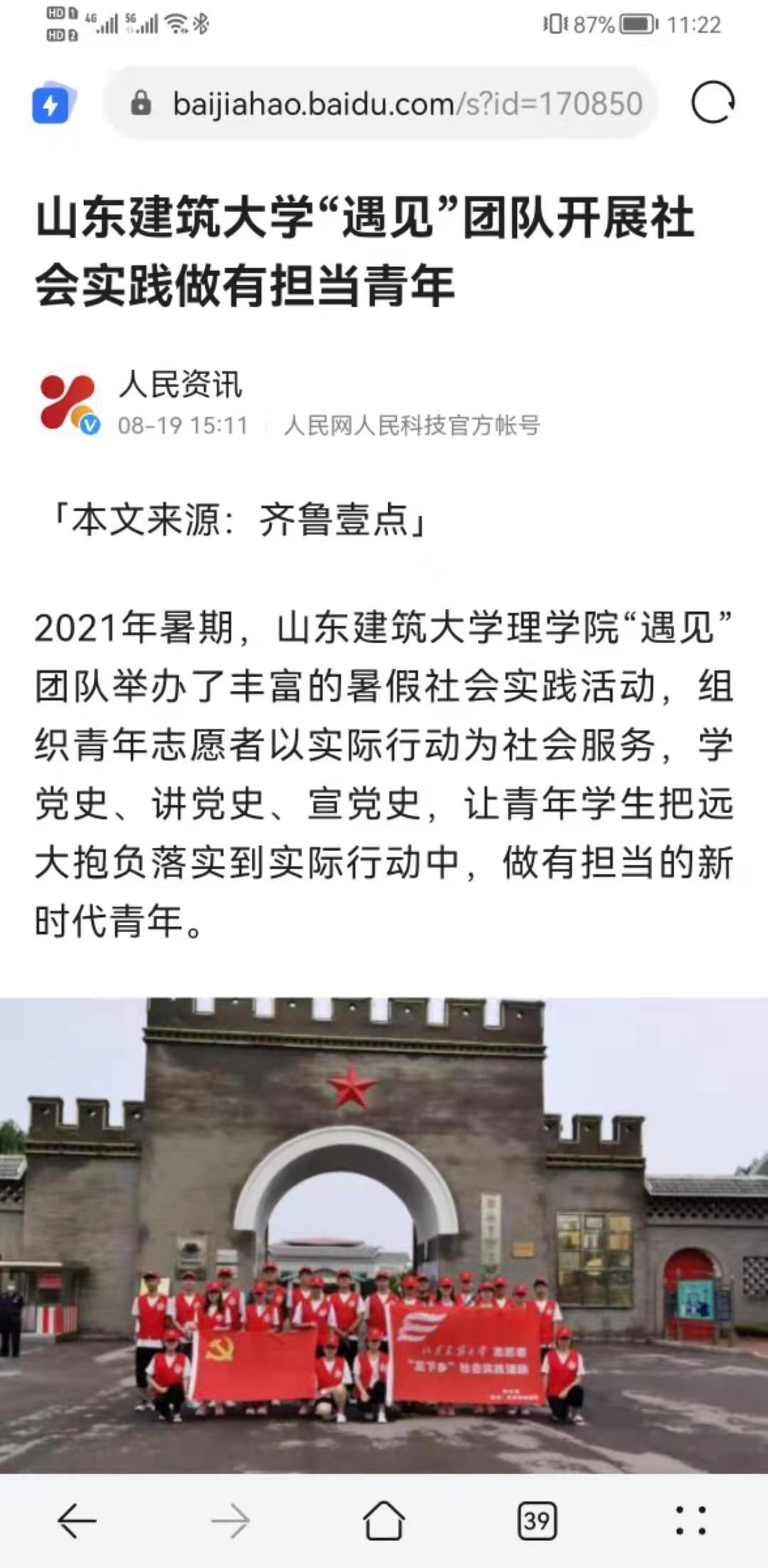Tap the blue lightning fast-mode icon
The image size is (768, 1568).
(52, 105)
